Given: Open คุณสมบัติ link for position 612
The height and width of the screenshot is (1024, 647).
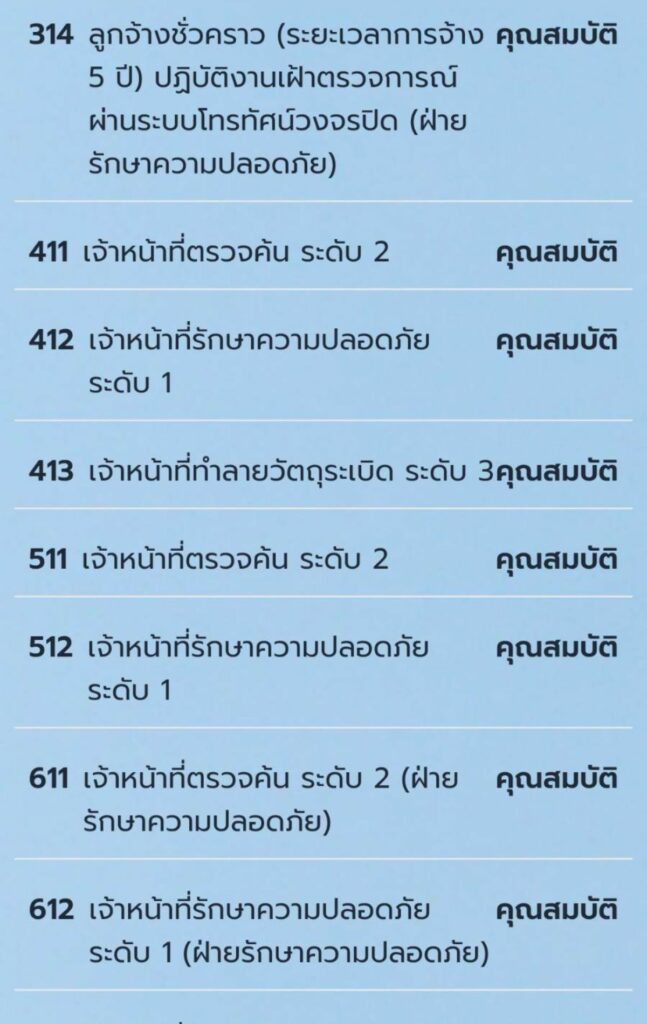Looking at the screenshot, I should [x=557, y=910].
